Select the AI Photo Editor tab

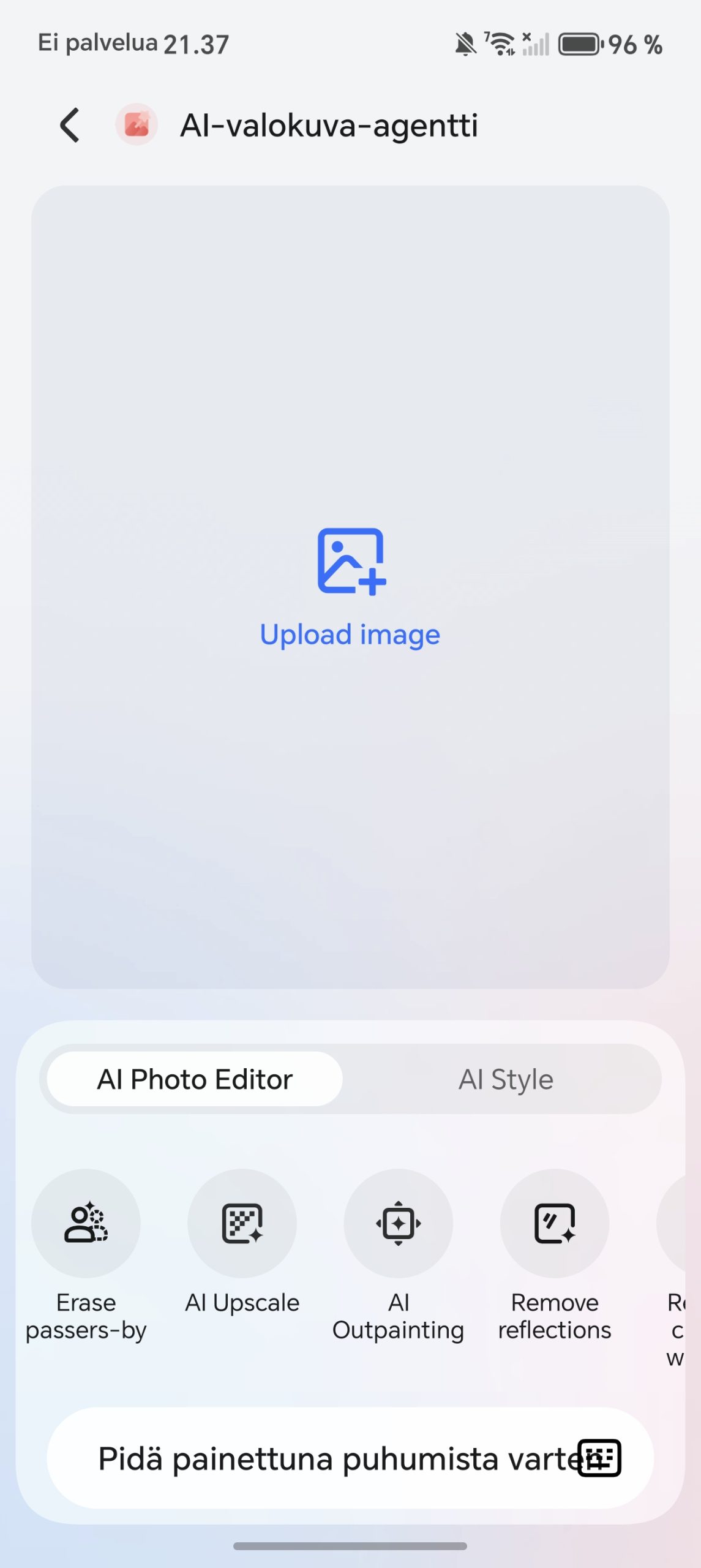pos(195,1079)
